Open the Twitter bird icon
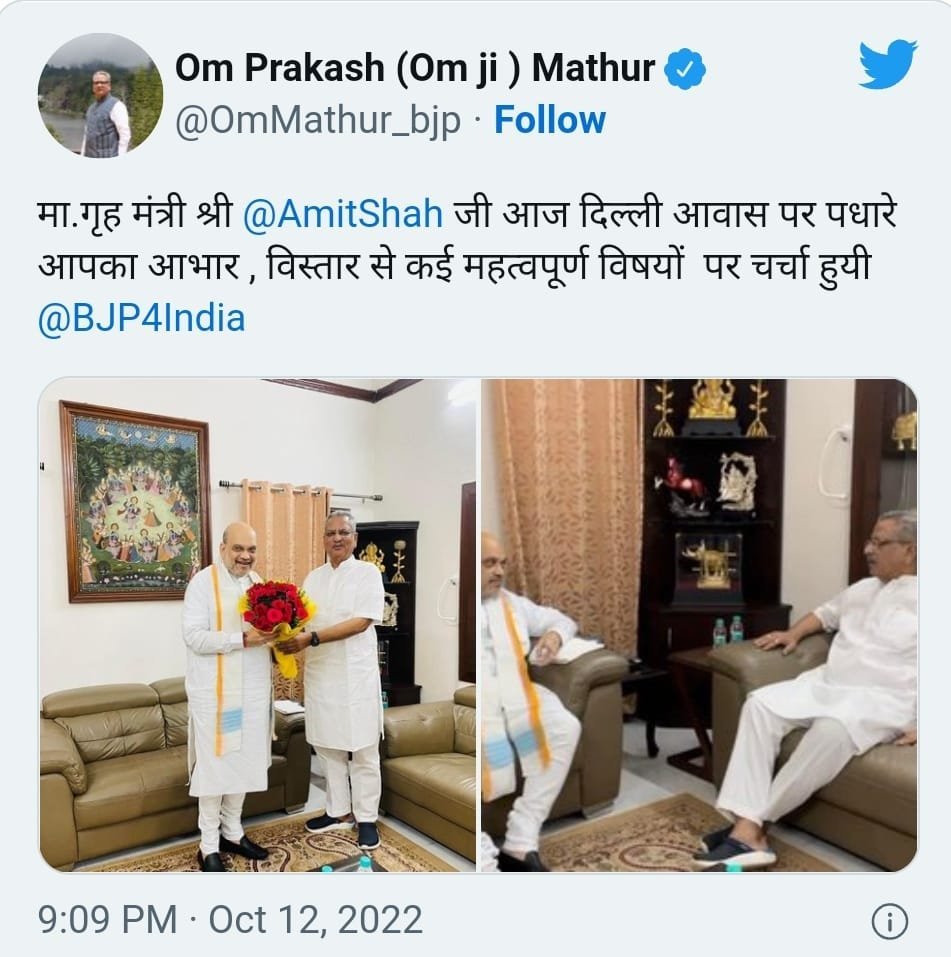This screenshot has width=951, height=957. (x=887, y=64)
